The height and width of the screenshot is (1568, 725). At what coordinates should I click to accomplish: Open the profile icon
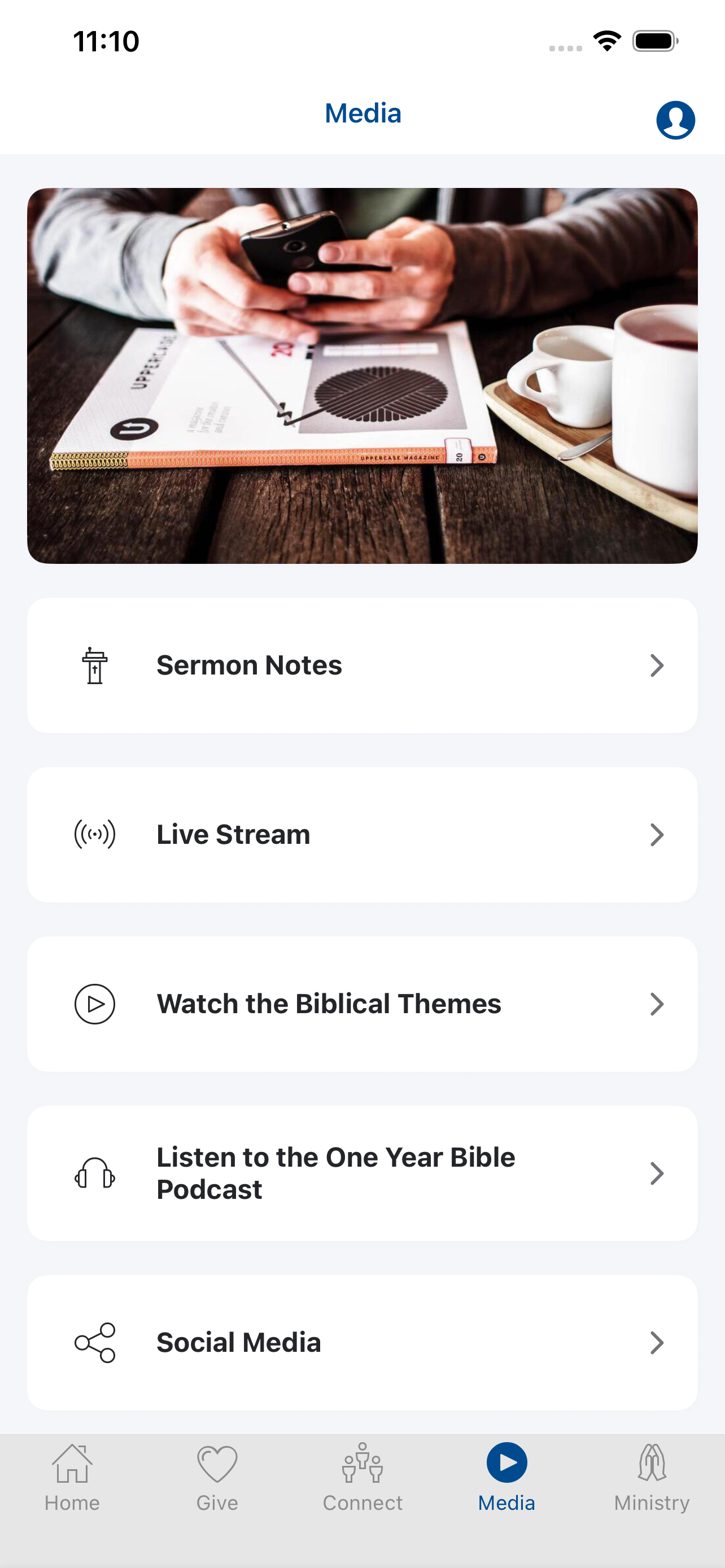tap(675, 120)
